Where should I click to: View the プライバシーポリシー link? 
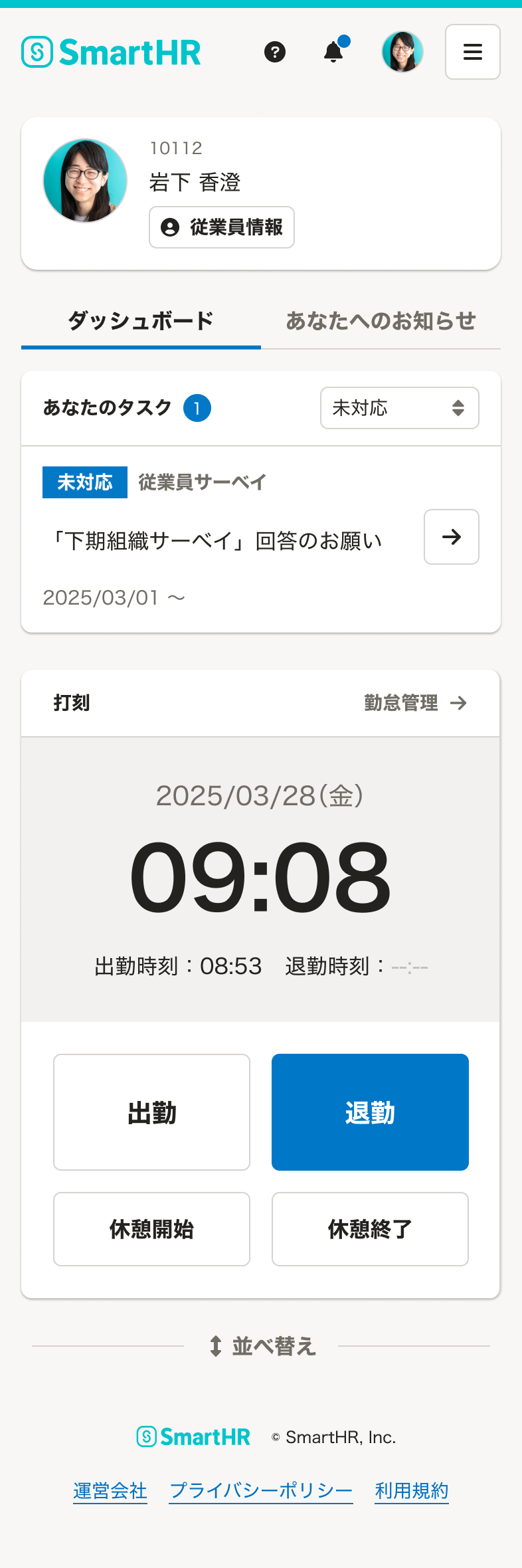(261, 1491)
